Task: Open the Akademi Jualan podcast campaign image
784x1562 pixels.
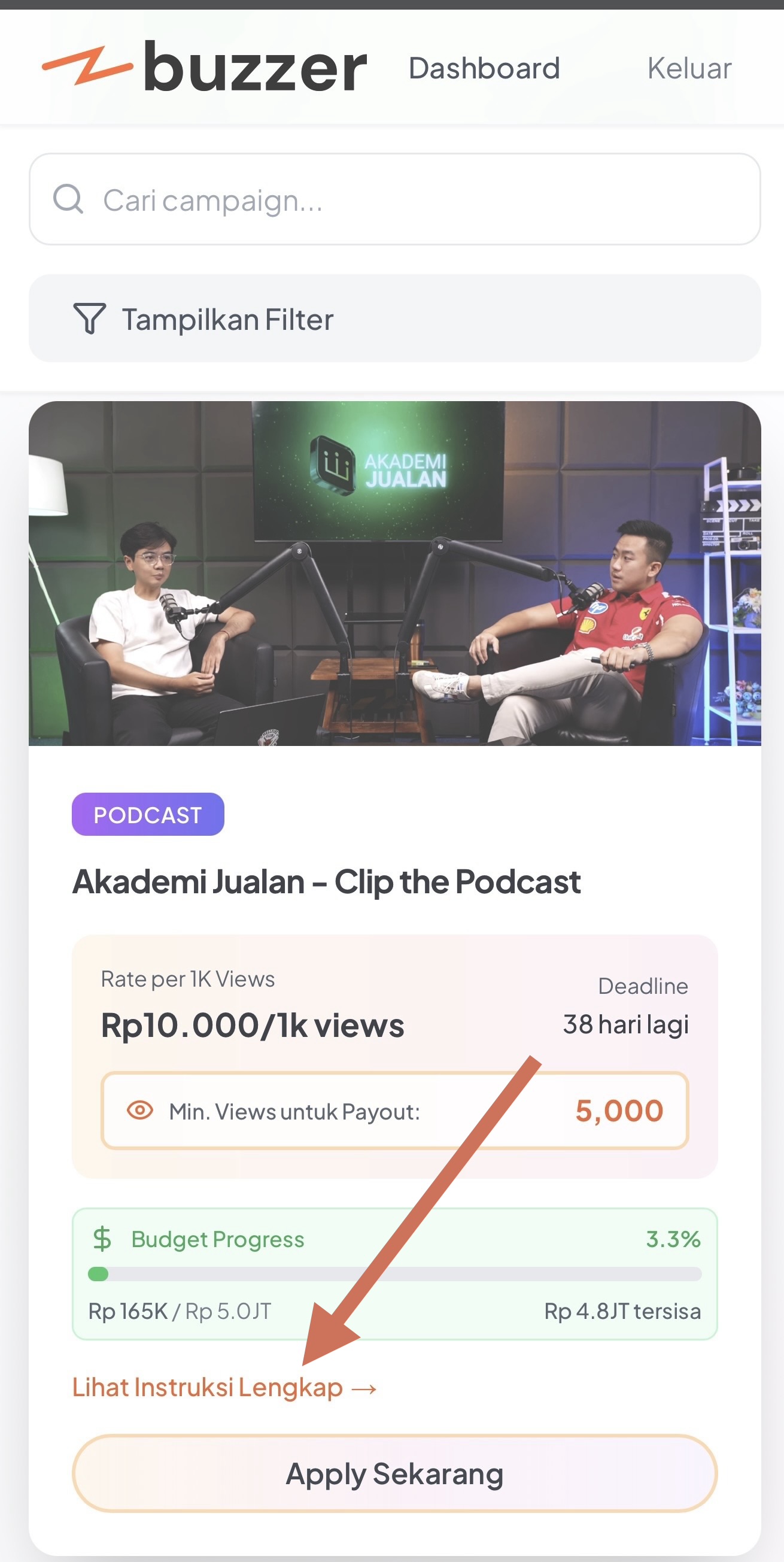Action: [394, 573]
